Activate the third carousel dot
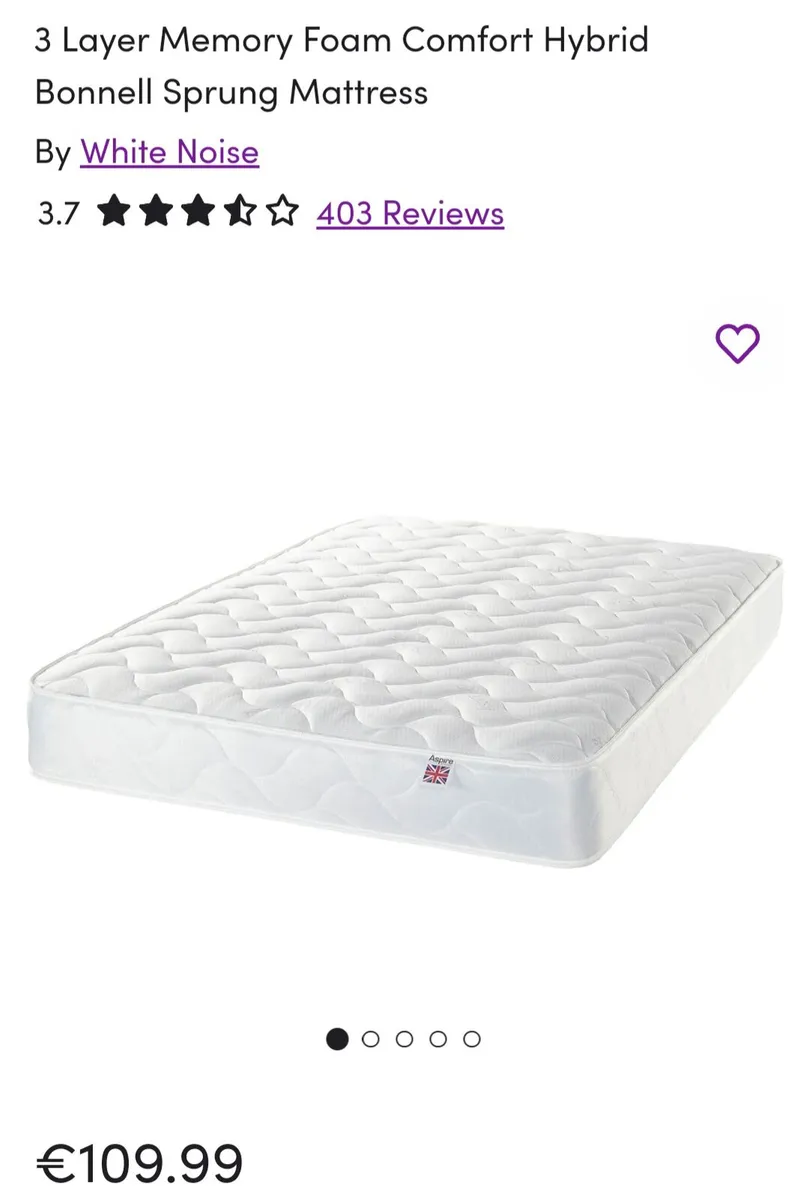Viewport: 809px width, 1200px height. coord(403,1038)
